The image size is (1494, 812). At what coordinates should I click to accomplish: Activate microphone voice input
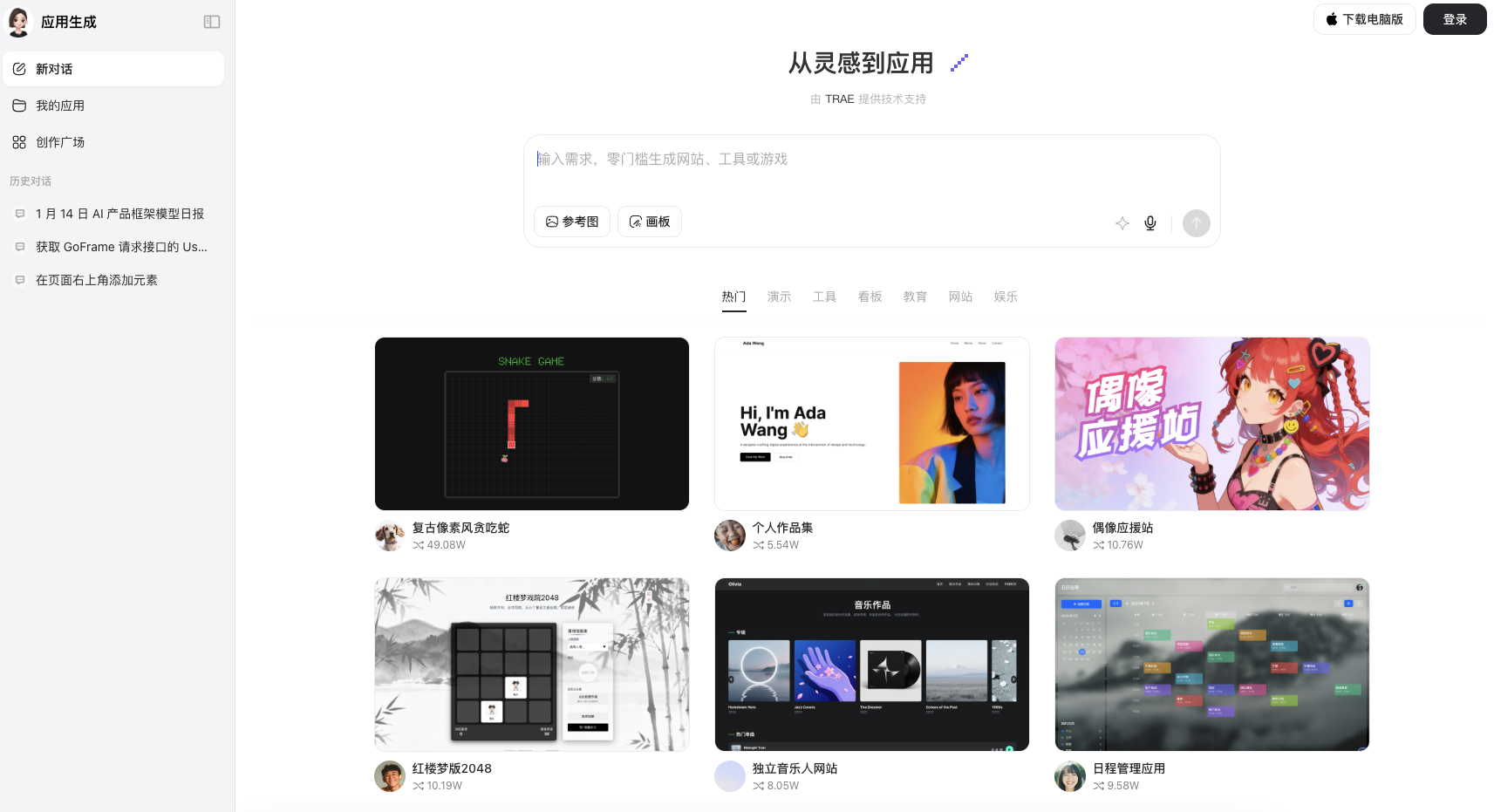pyautogui.click(x=1150, y=223)
